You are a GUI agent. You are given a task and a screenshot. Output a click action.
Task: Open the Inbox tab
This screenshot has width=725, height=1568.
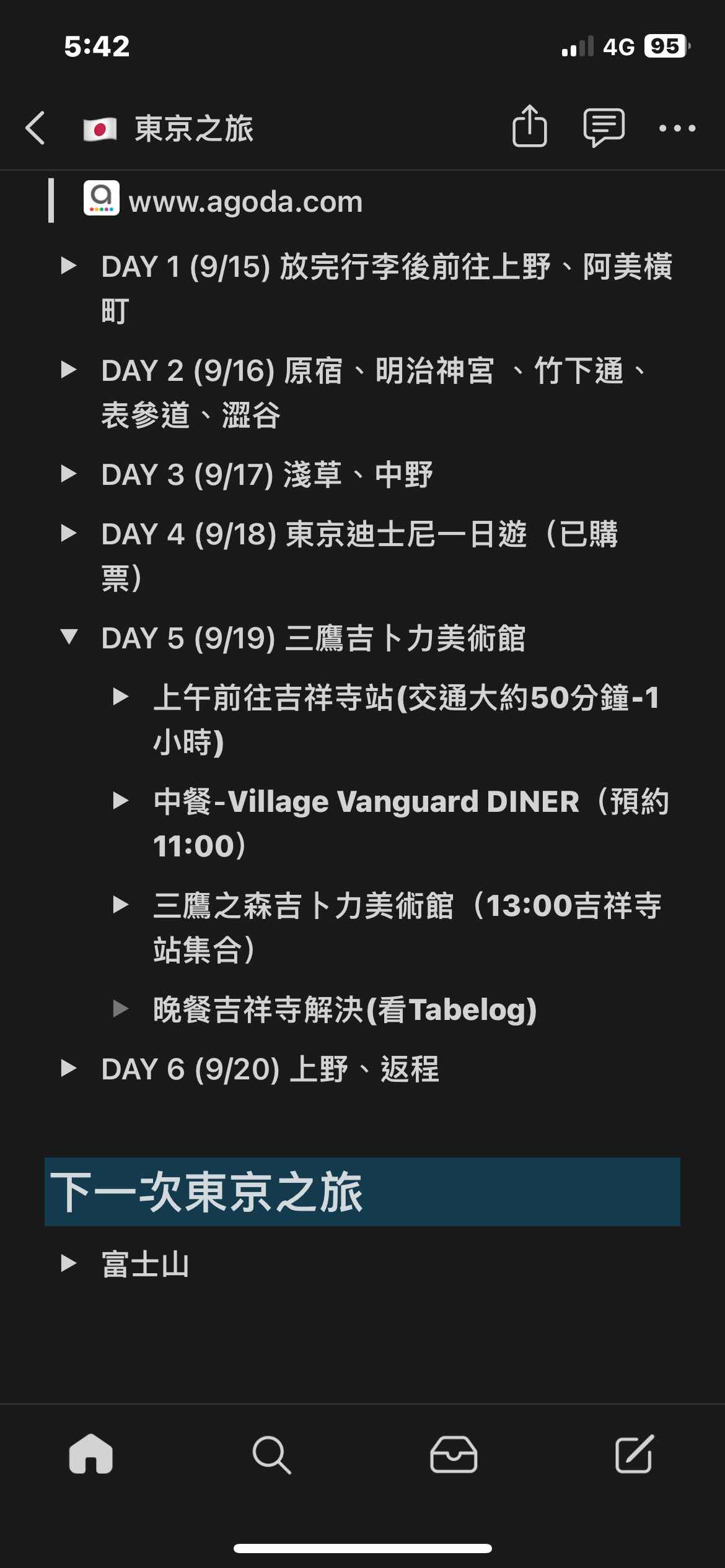point(454,1454)
